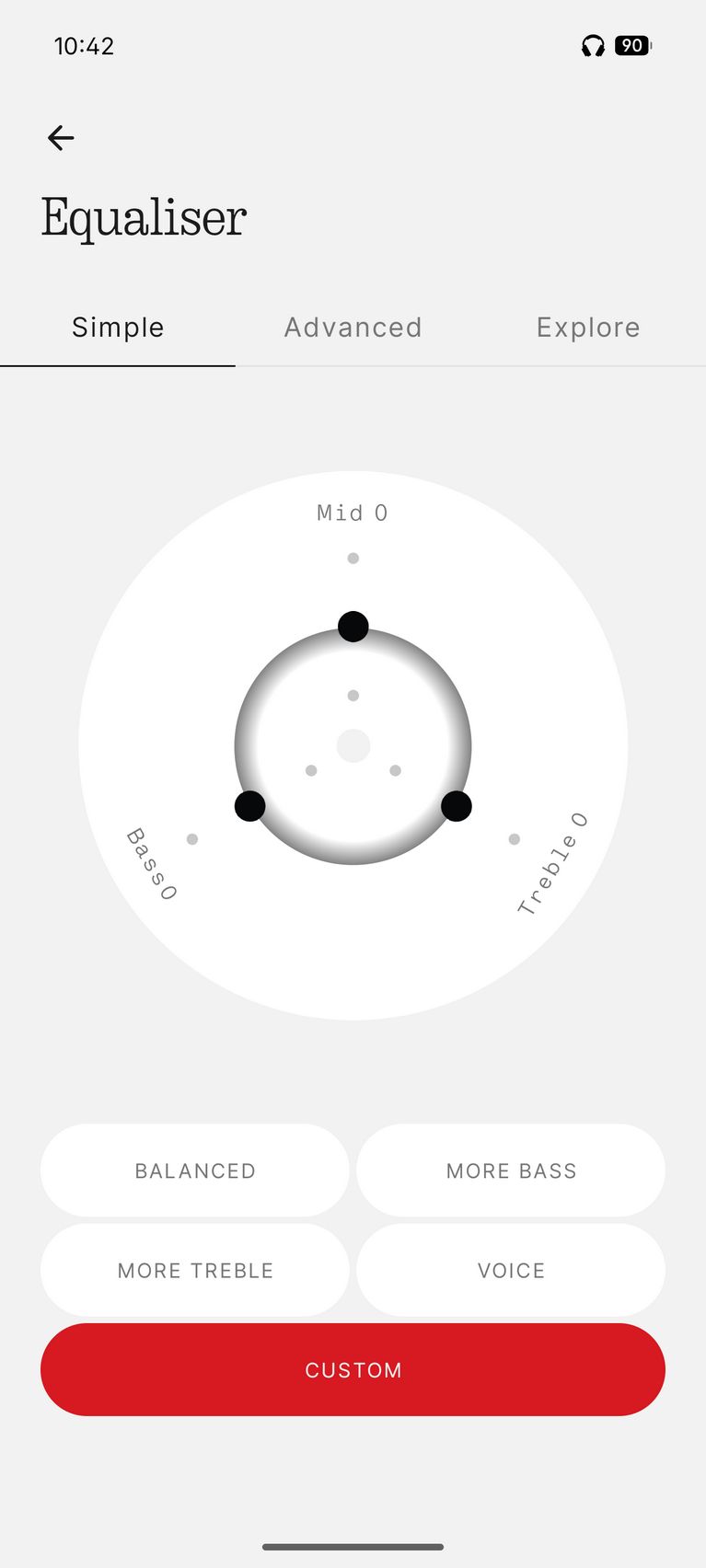The image size is (706, 1568).
Task: Select the More Treble preset
Action: pyautogui.click(x=195, y=1270)
